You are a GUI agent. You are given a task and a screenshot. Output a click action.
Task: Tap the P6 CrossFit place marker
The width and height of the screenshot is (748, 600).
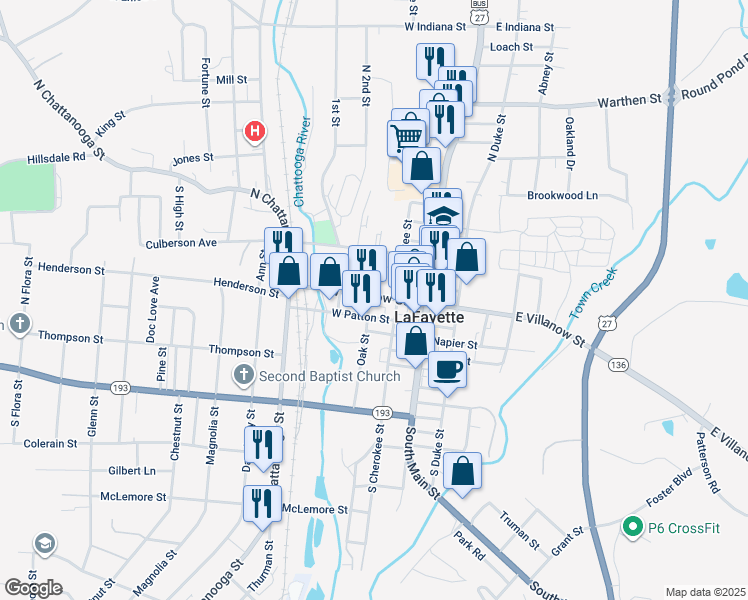(x=631, y=525)
